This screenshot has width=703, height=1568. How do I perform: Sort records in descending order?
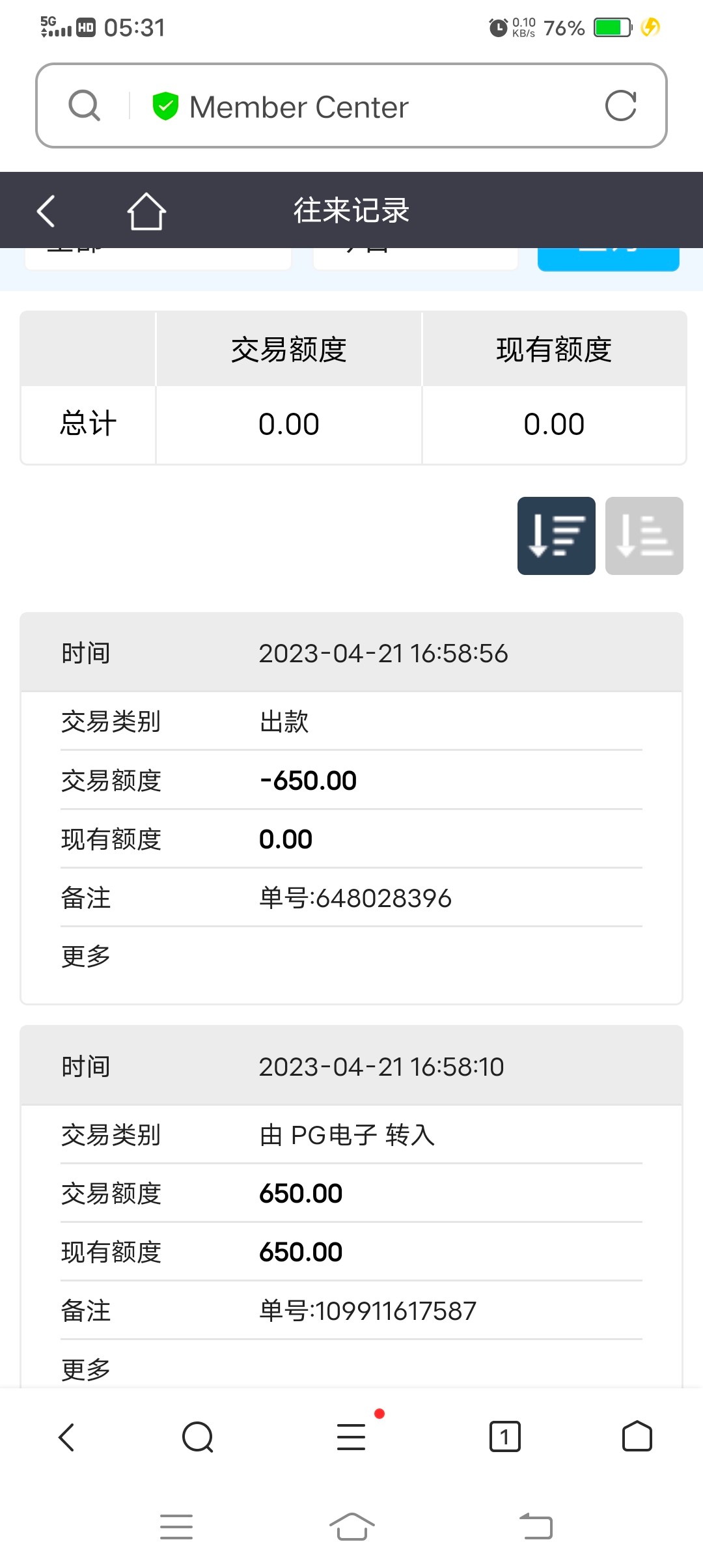(556, 536)
